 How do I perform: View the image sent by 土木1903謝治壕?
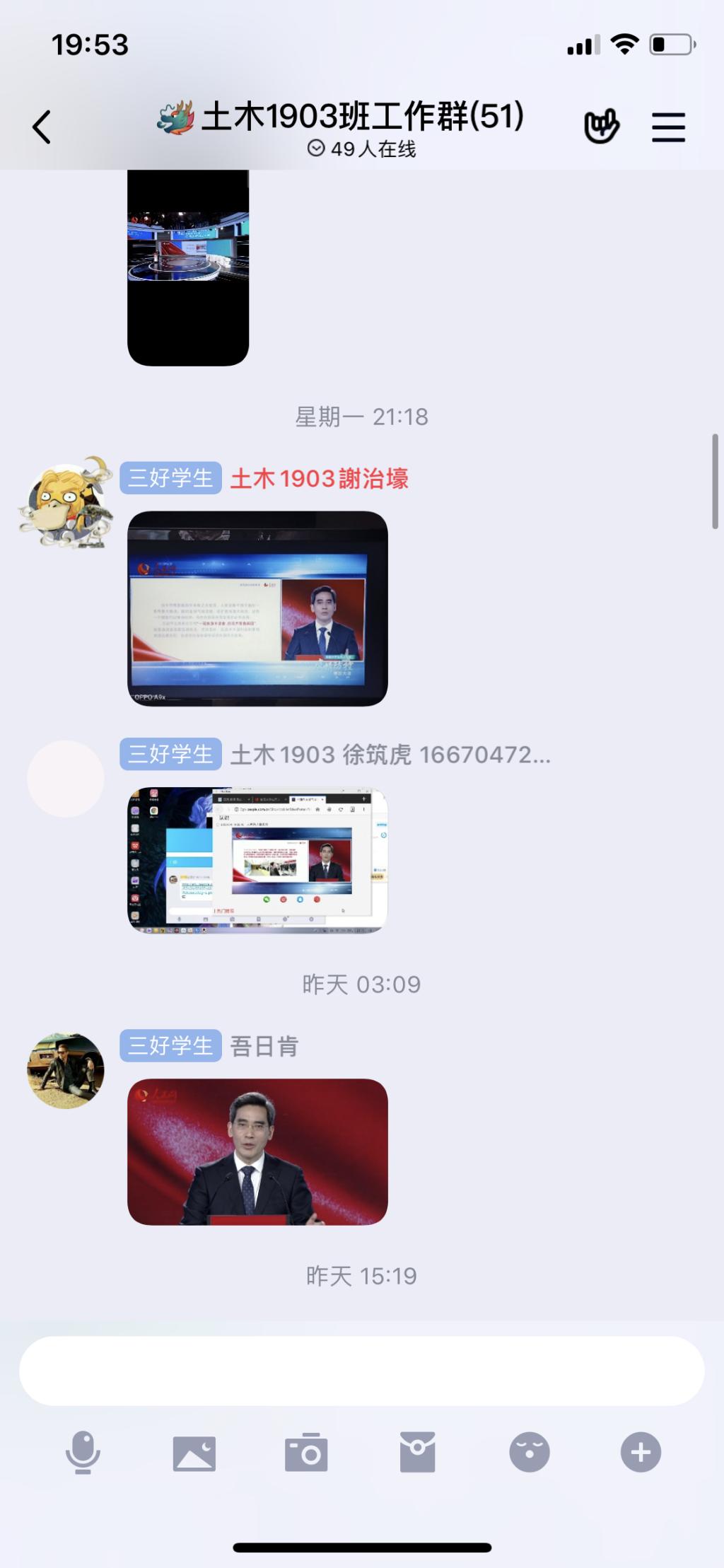257,608
